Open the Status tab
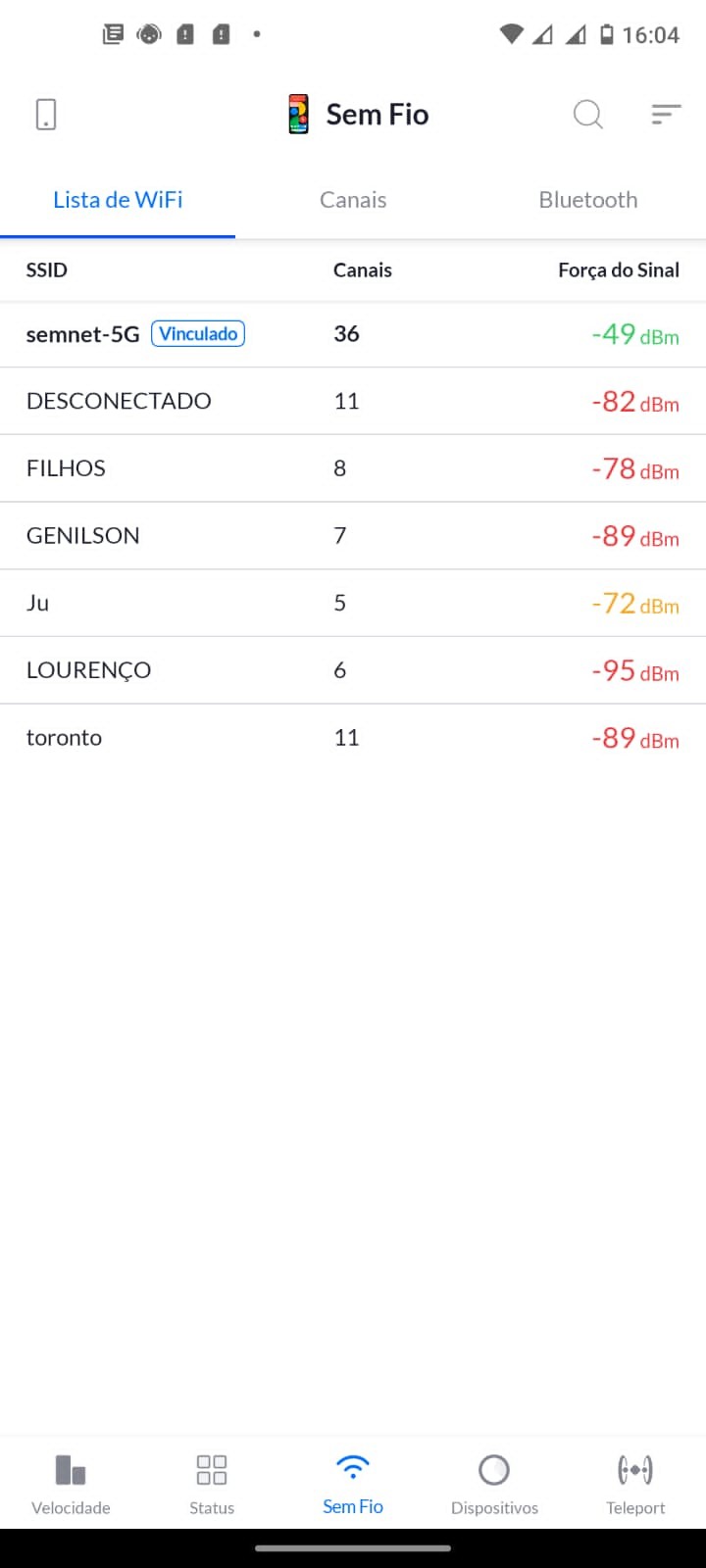The image size is (706, 1568). [212, 1484]
